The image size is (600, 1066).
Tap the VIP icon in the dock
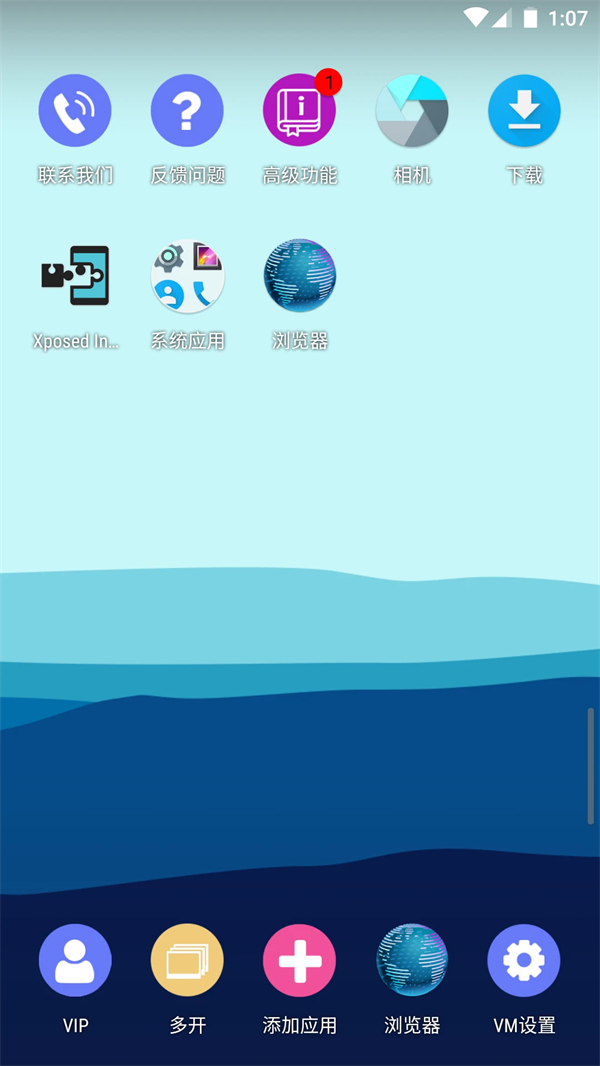(x=75, y=961)
